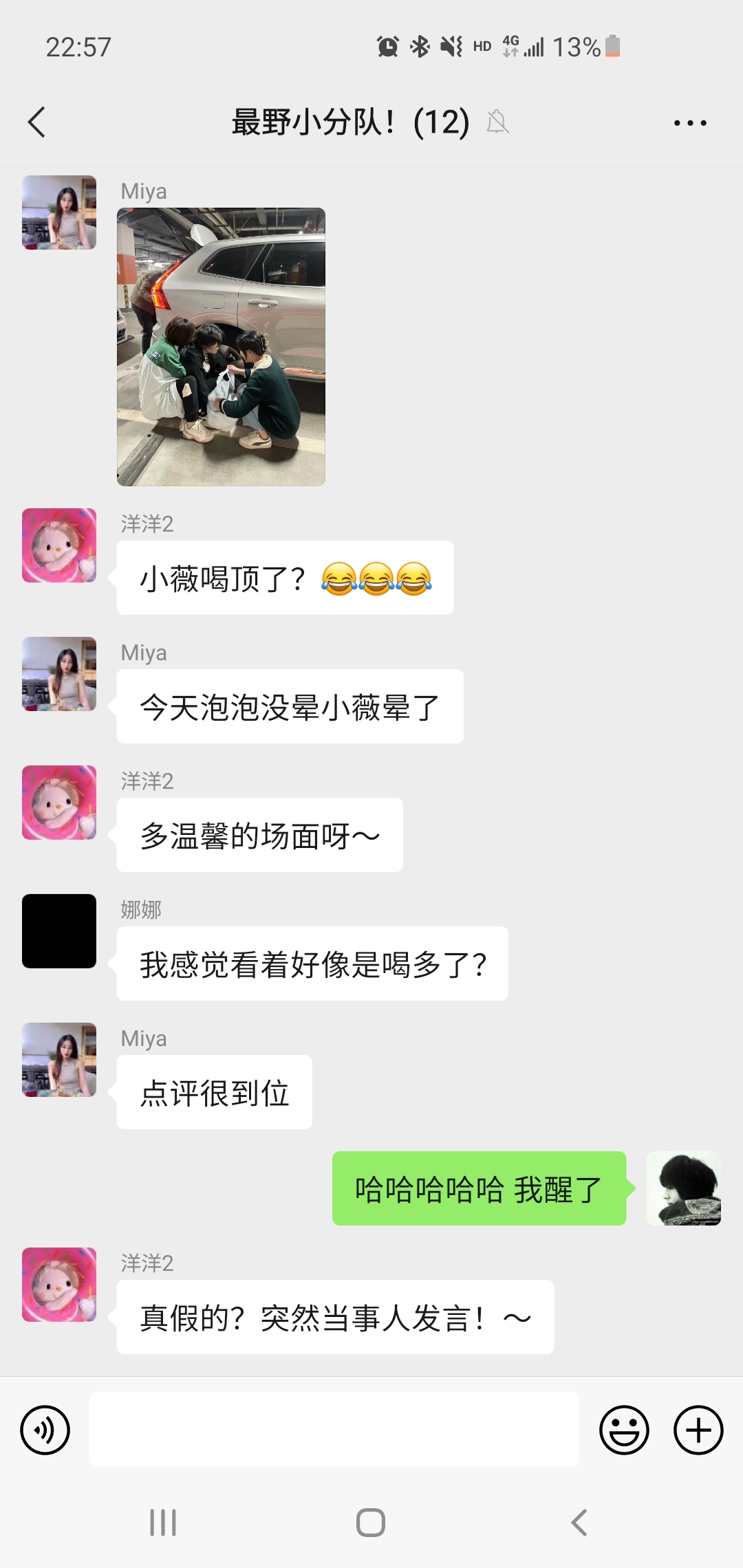743x1568 pixels.
Task: Go to the home screen
Action: coord(371,1523)
